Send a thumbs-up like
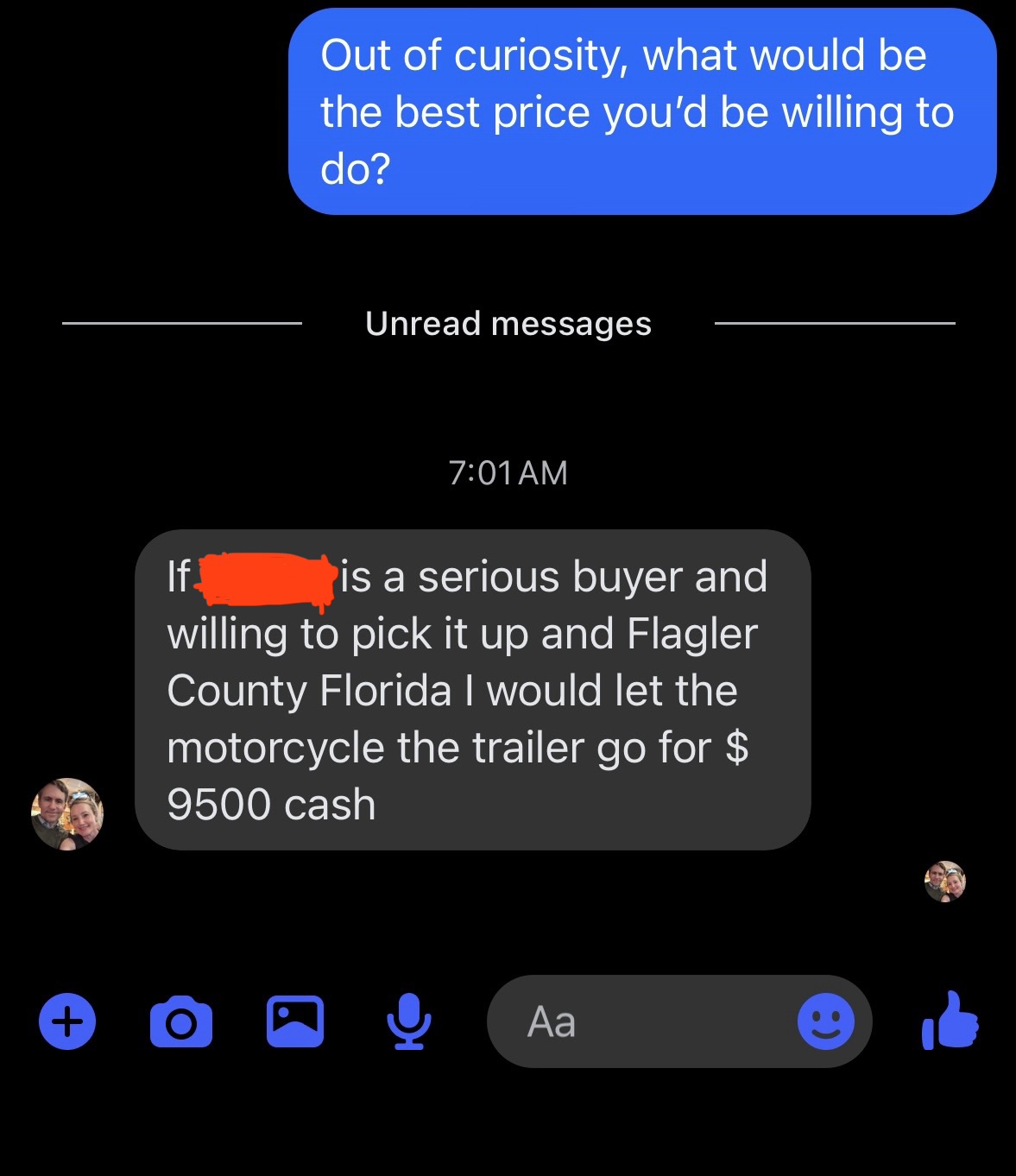 click(x=950, y=1020)
